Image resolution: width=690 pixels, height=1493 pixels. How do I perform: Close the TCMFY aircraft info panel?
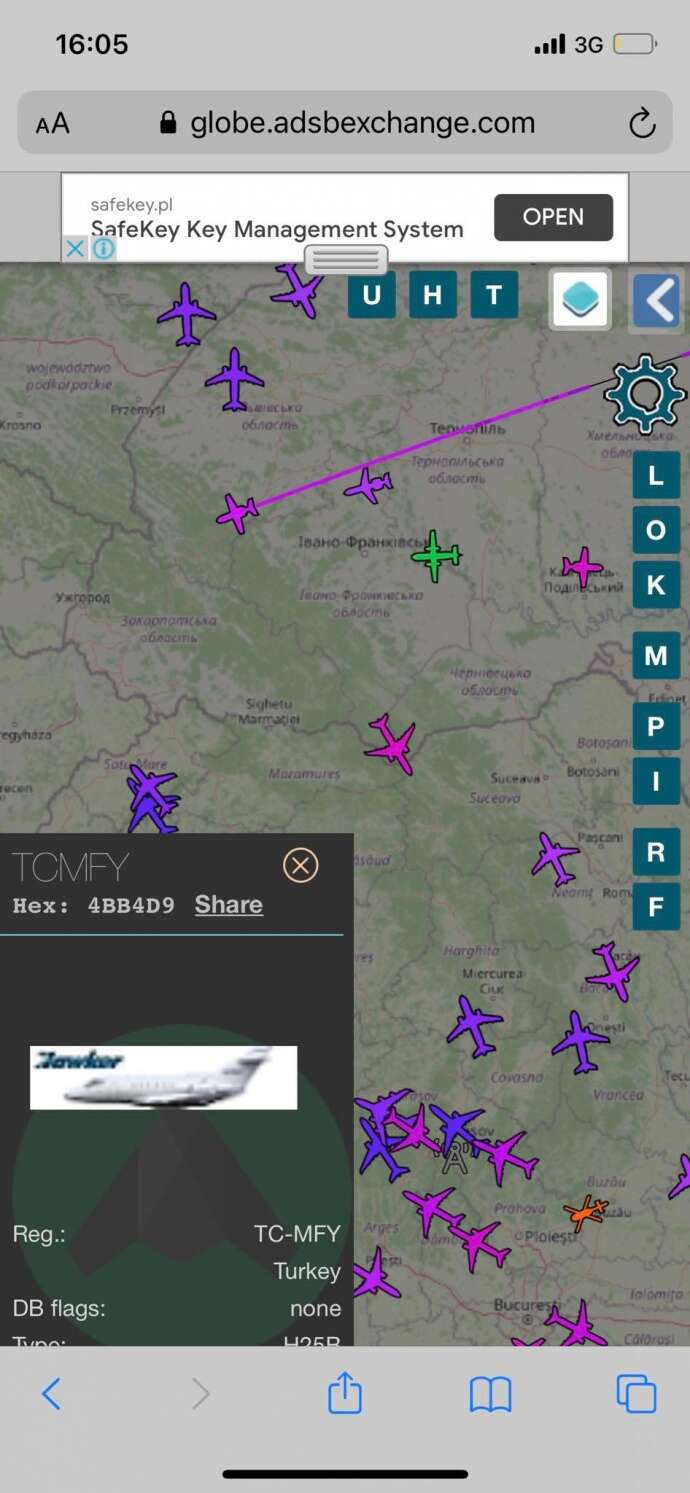pos(300,865)
